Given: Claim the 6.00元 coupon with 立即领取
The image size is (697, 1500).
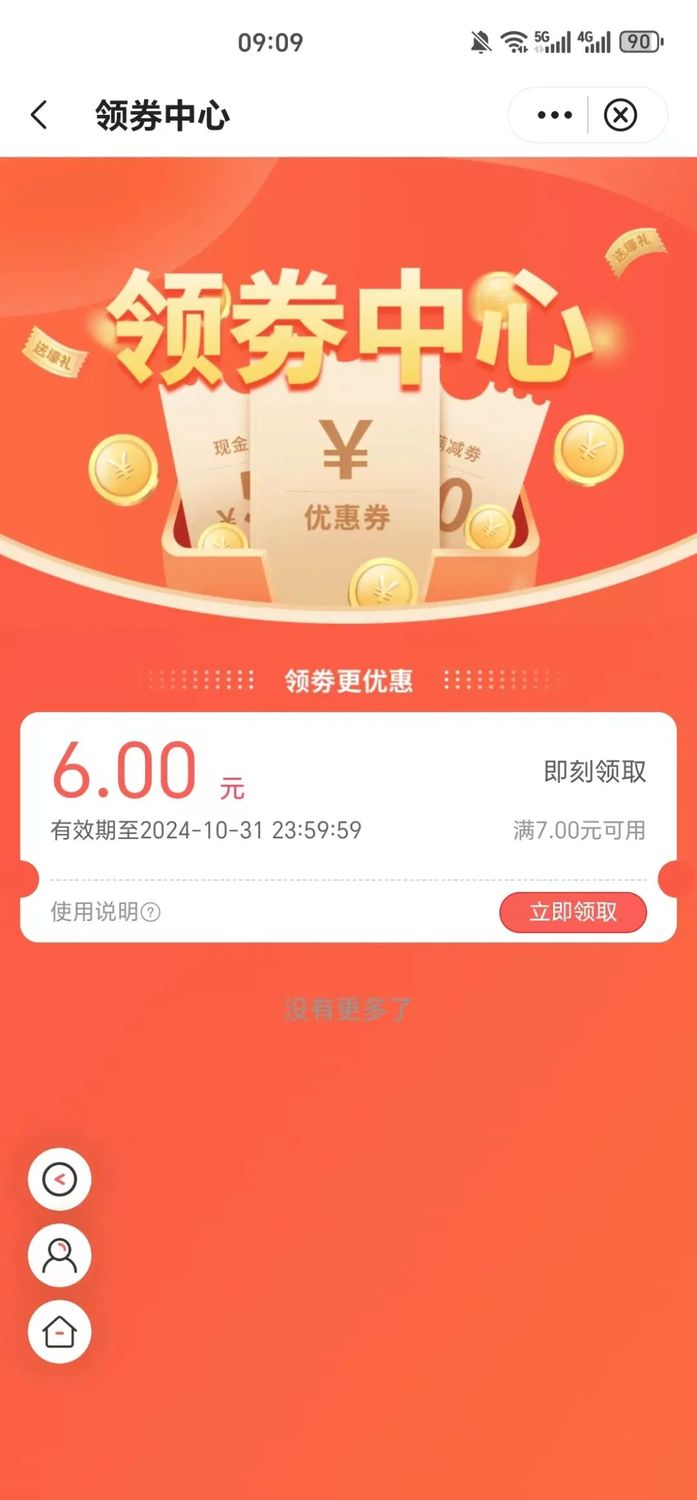Looking at the screenshot, I should tap(573, 912).
